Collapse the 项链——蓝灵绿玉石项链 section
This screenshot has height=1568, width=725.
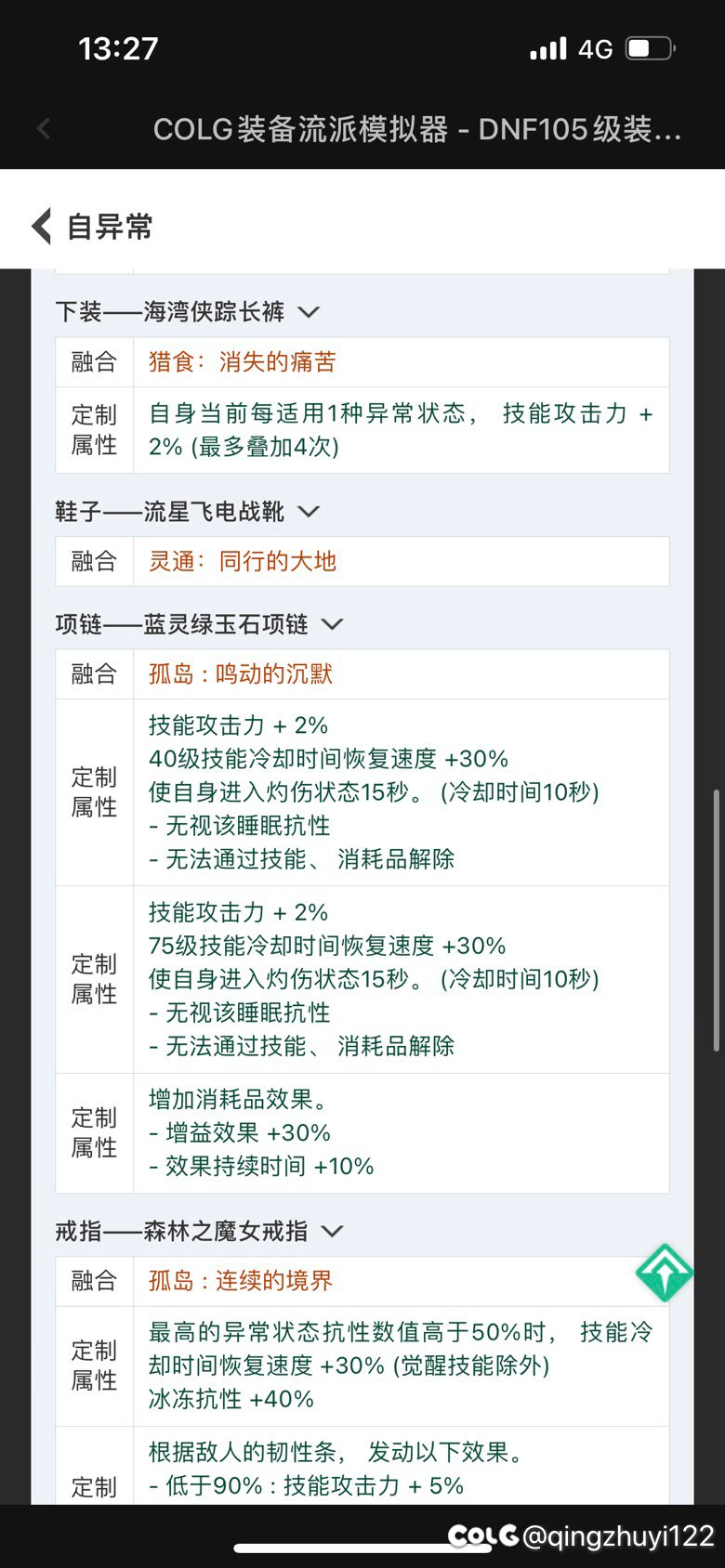(x=332, y=624)
